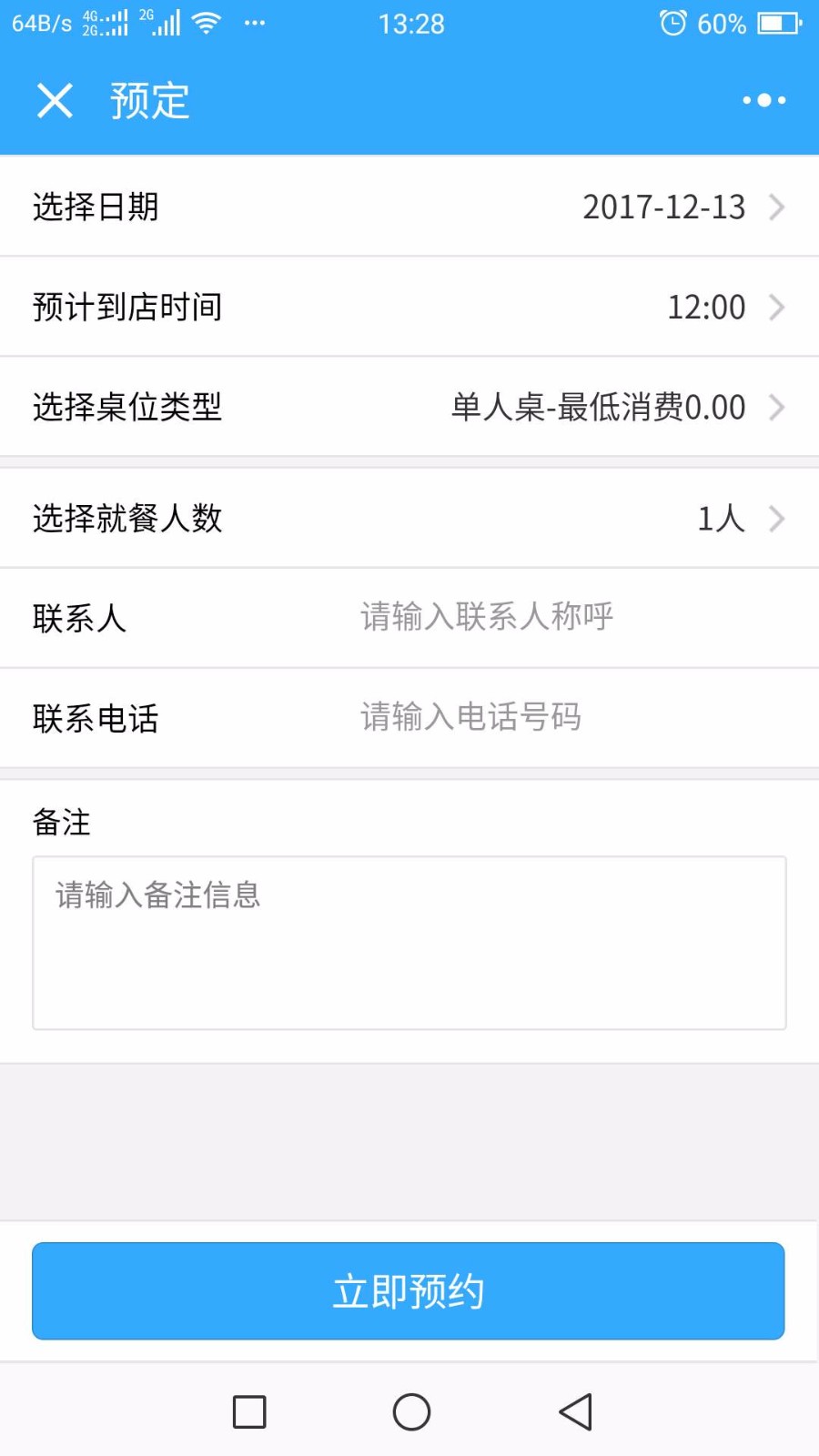Go back using the system back button

point(575,1411)
